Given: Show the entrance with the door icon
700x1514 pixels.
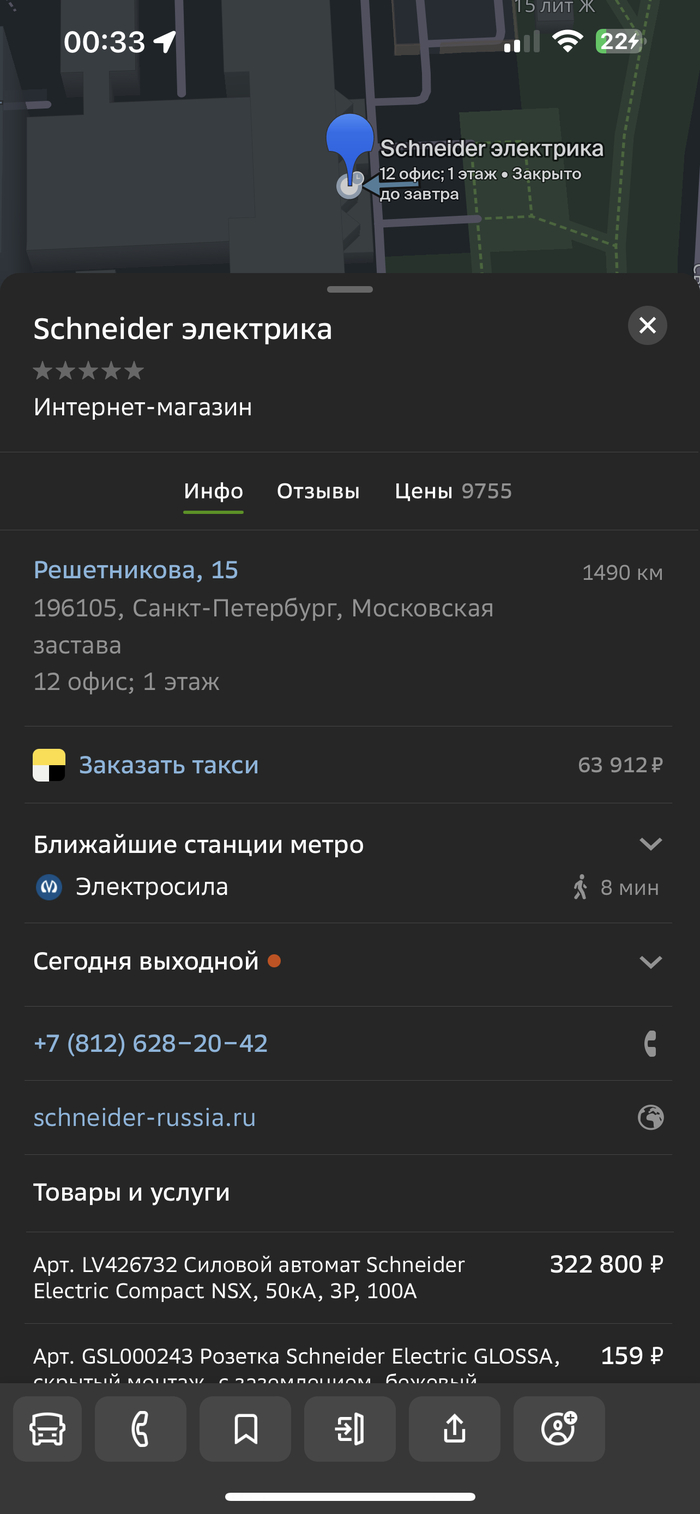Looking at the screenshot, I should pyautogui.click(x=350, y=1429).
